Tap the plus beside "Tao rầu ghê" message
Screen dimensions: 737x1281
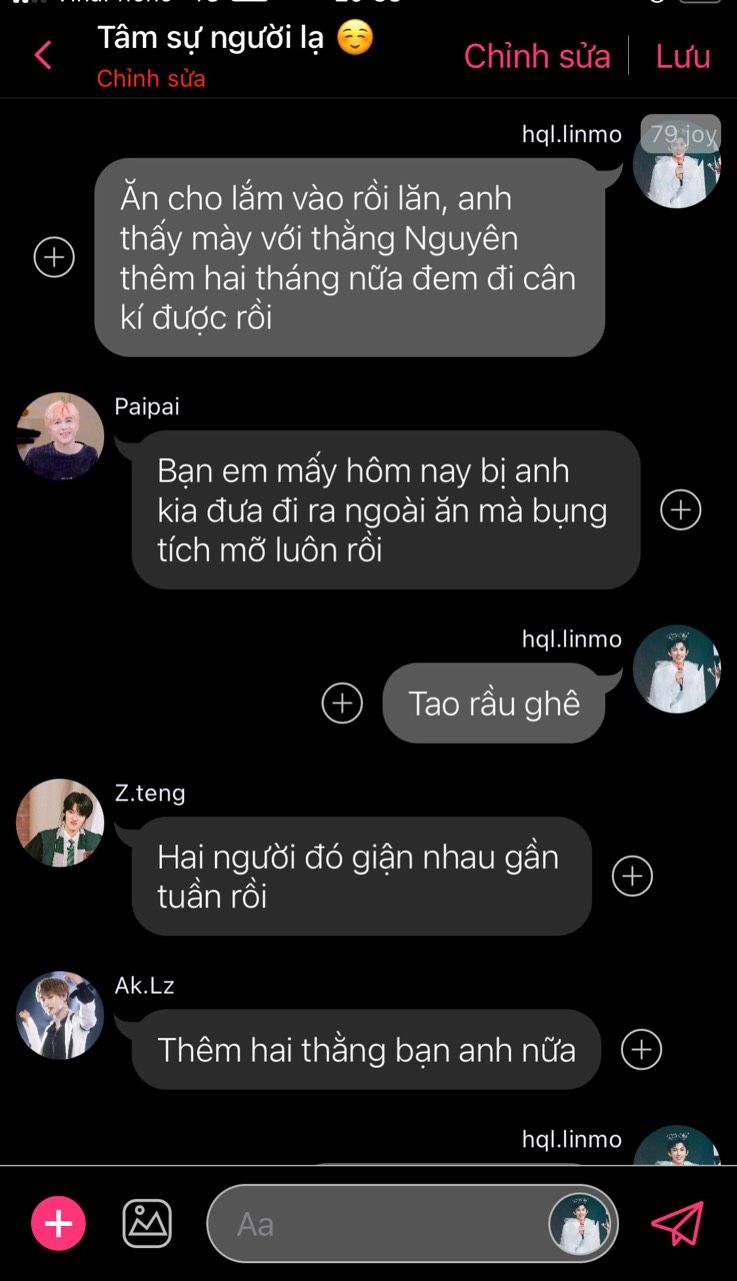pos(342,703)
